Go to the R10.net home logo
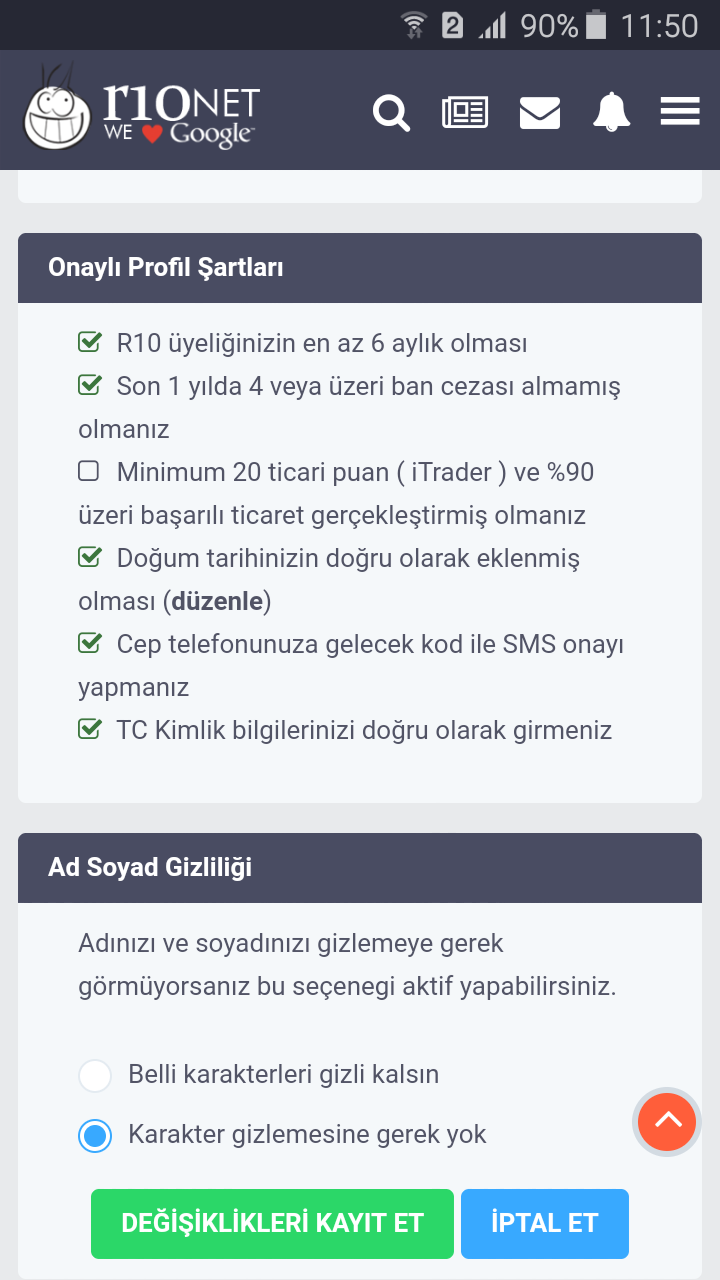The height and width of the screenshot is (1280, 720). pyautogui.click(x=141, y=109)
